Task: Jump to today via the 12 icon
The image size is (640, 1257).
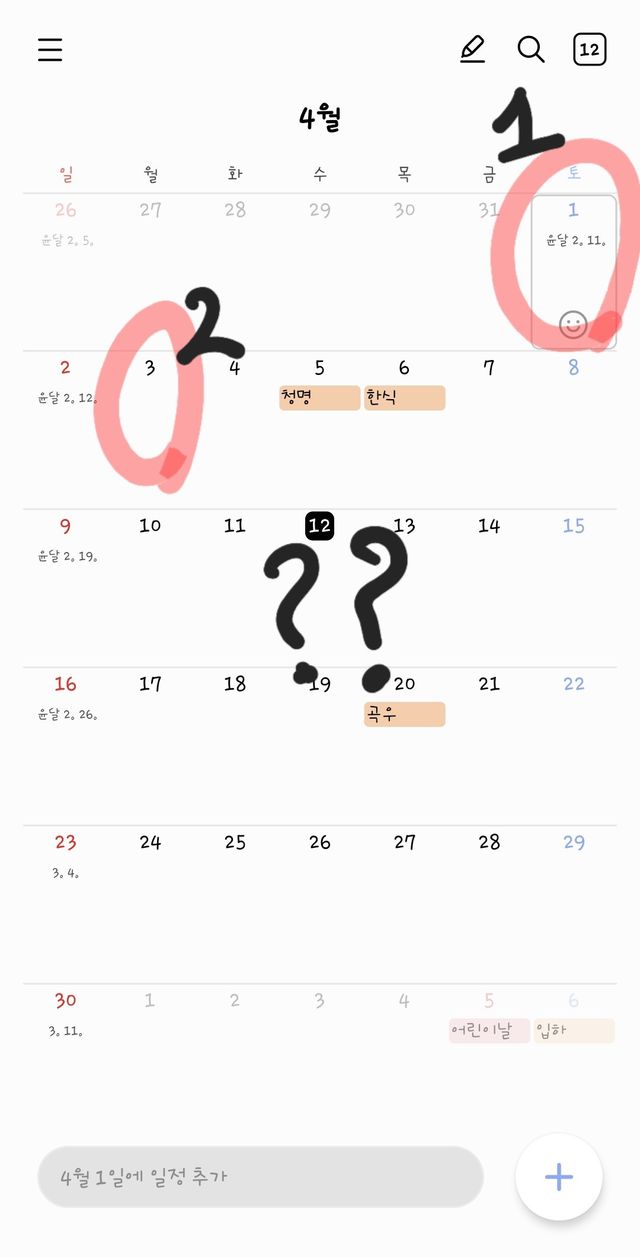Action: tap(590, 49)
